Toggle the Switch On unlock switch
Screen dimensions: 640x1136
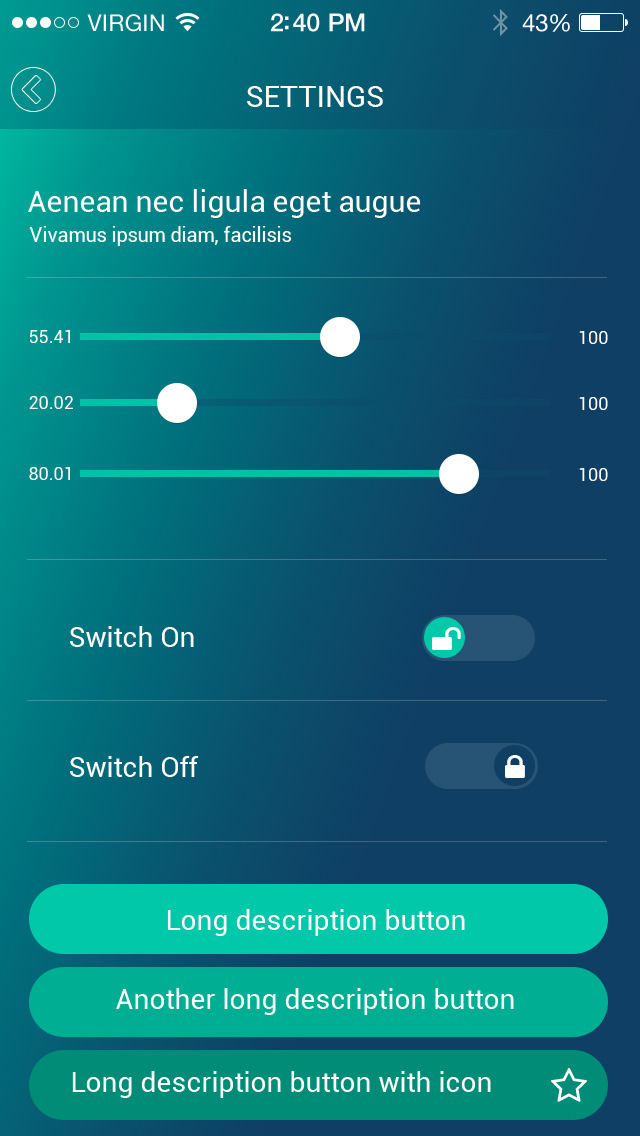[x=478, y=638]
